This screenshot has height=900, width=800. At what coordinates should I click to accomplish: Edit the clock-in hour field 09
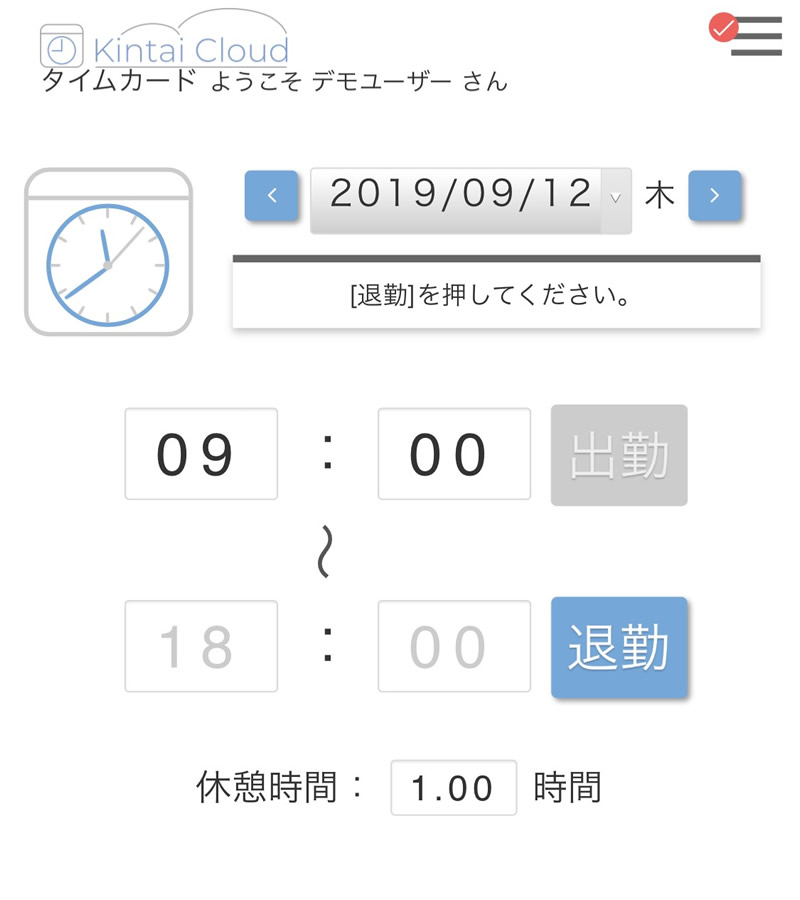coord(201,454)
